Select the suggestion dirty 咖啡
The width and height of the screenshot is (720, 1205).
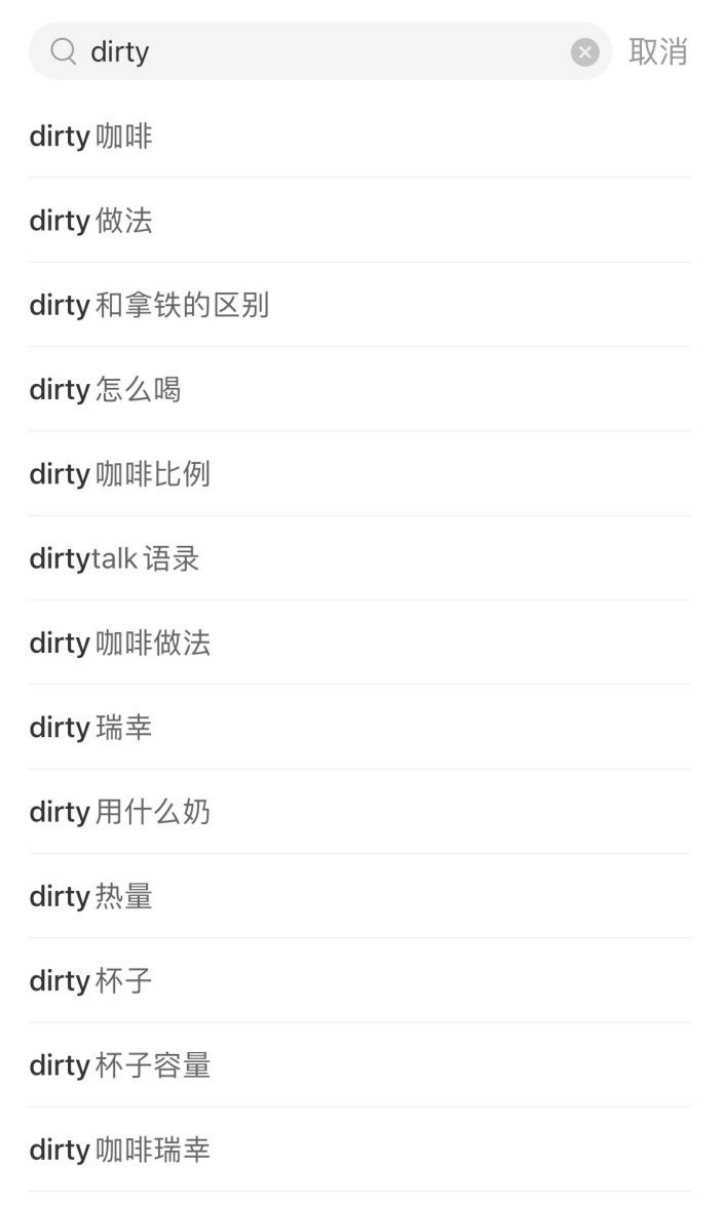[x=359, y=137]
